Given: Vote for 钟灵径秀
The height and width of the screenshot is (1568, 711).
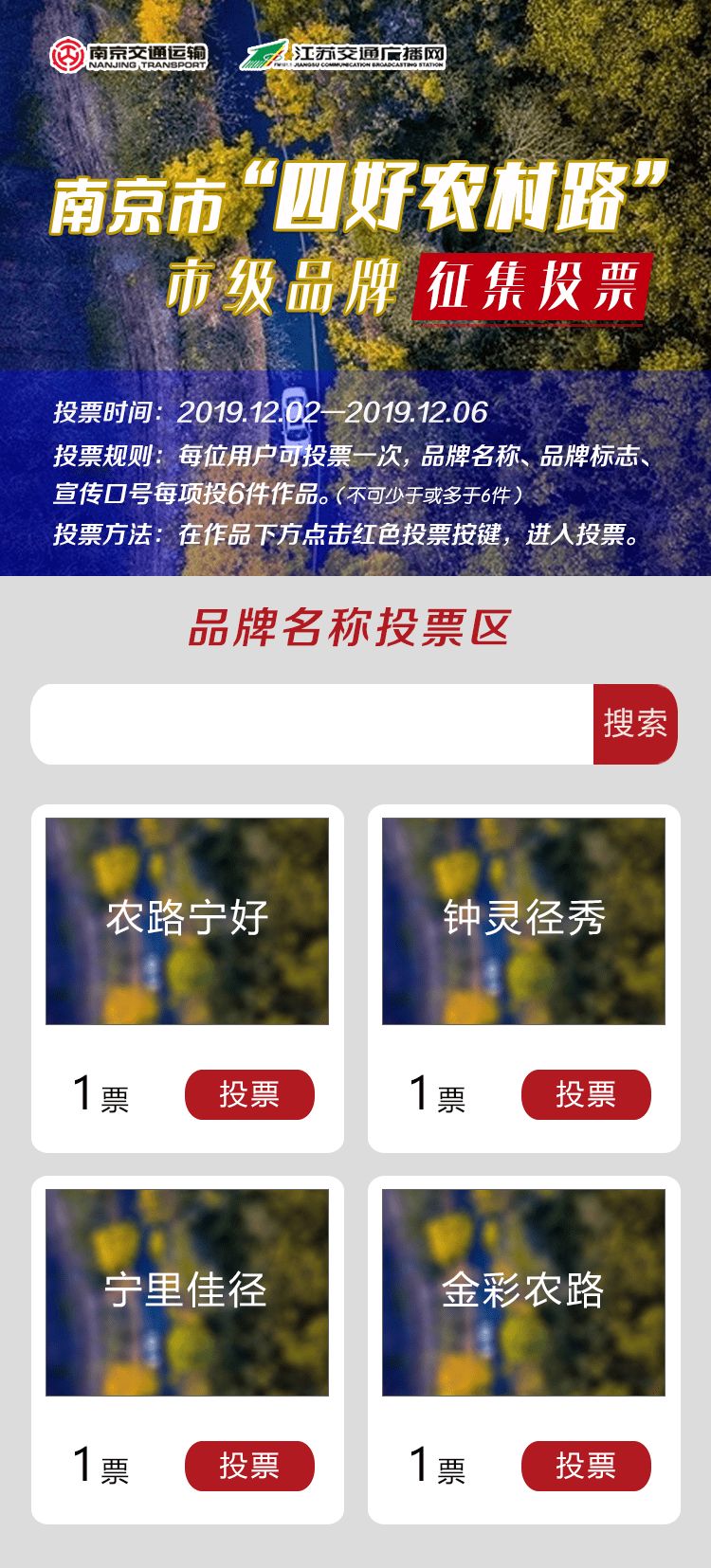Looking at the screenshot, I should pyautogui.click(x=586, y=1094).
